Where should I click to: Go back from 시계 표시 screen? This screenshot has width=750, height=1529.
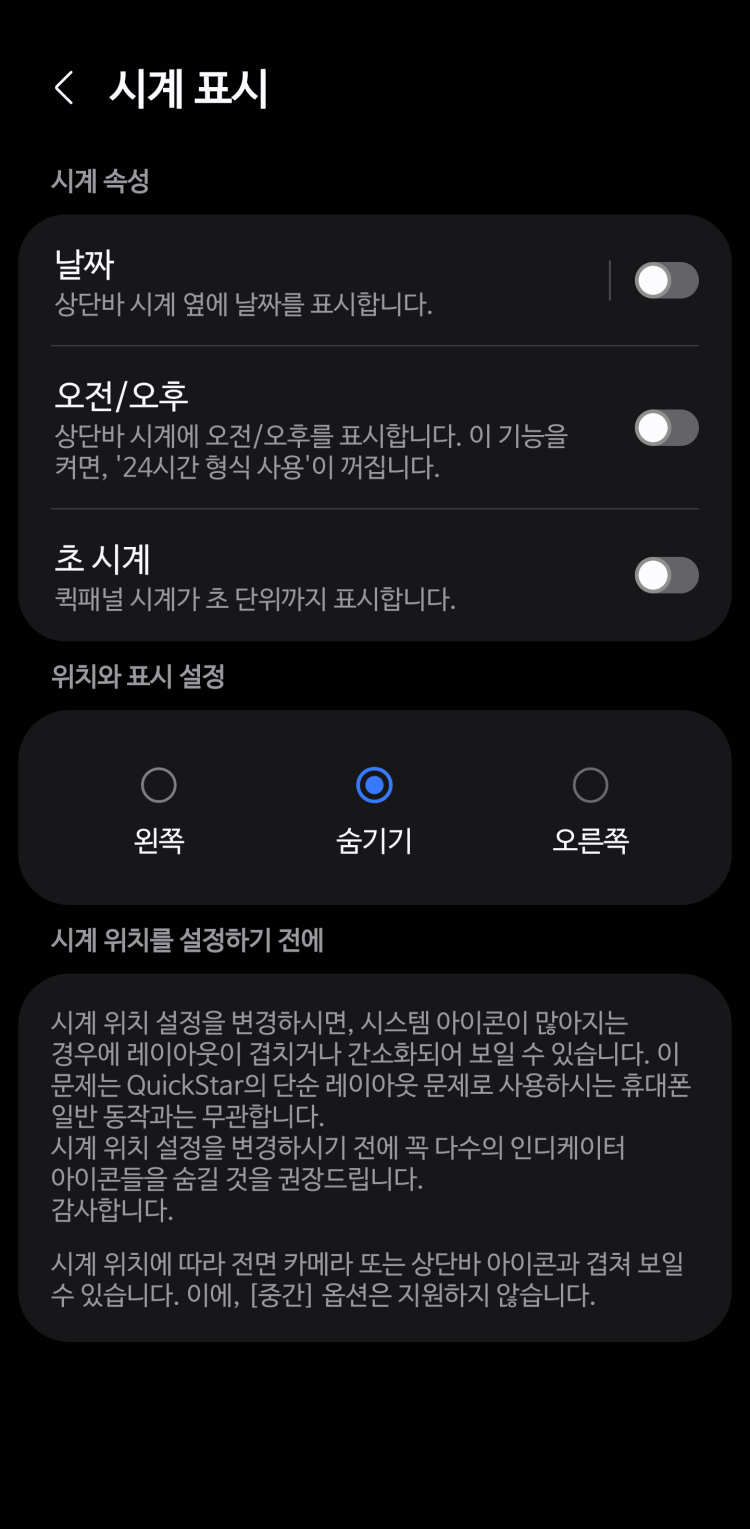point(64,88)
